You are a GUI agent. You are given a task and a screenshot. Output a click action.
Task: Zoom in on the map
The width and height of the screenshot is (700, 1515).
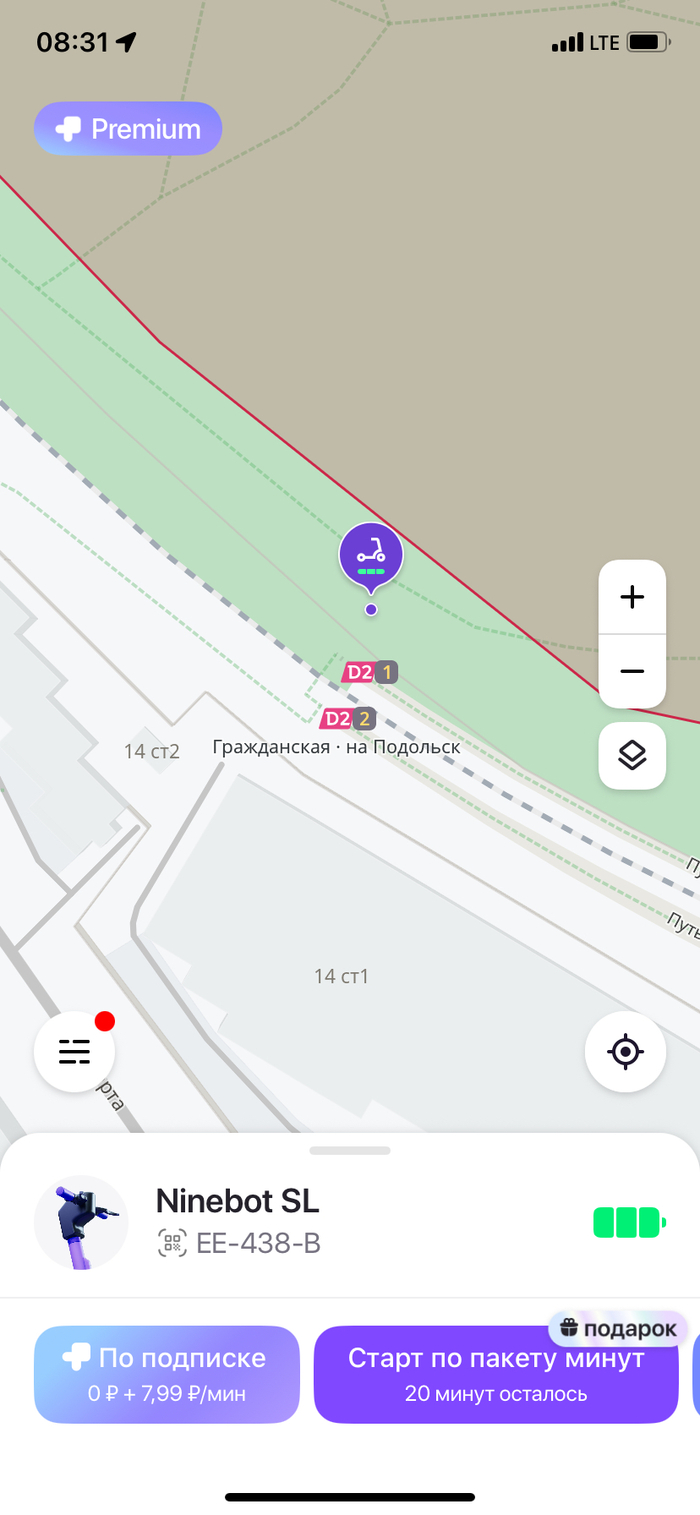point(632,597)
